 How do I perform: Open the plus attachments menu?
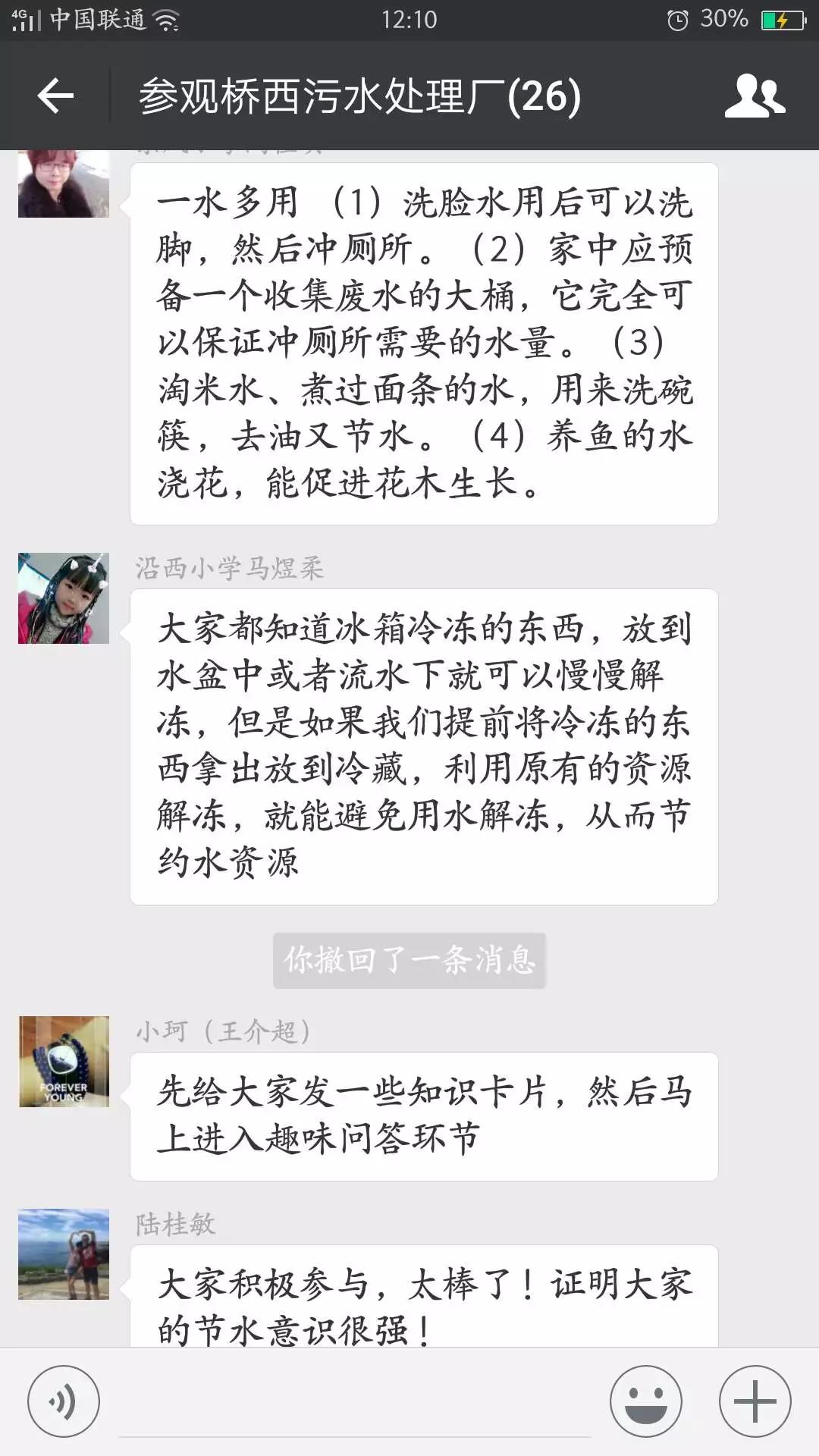pyautogui.click(x=755, y=1401)
